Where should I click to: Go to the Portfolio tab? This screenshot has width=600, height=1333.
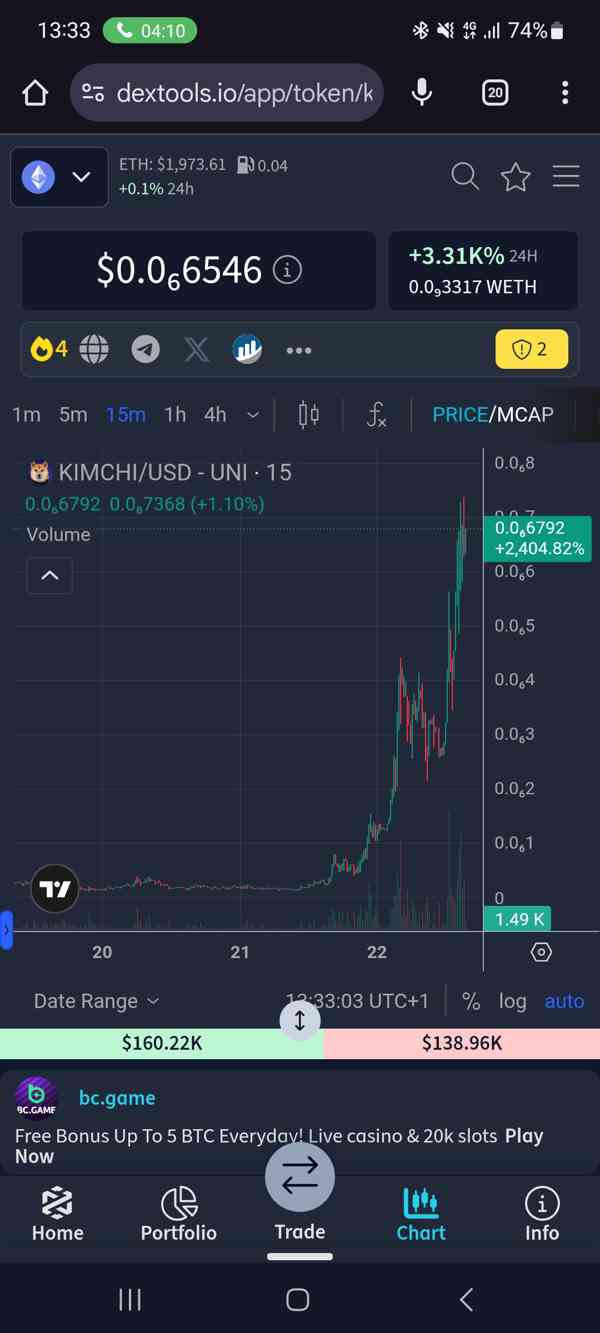click(179, 1213)
